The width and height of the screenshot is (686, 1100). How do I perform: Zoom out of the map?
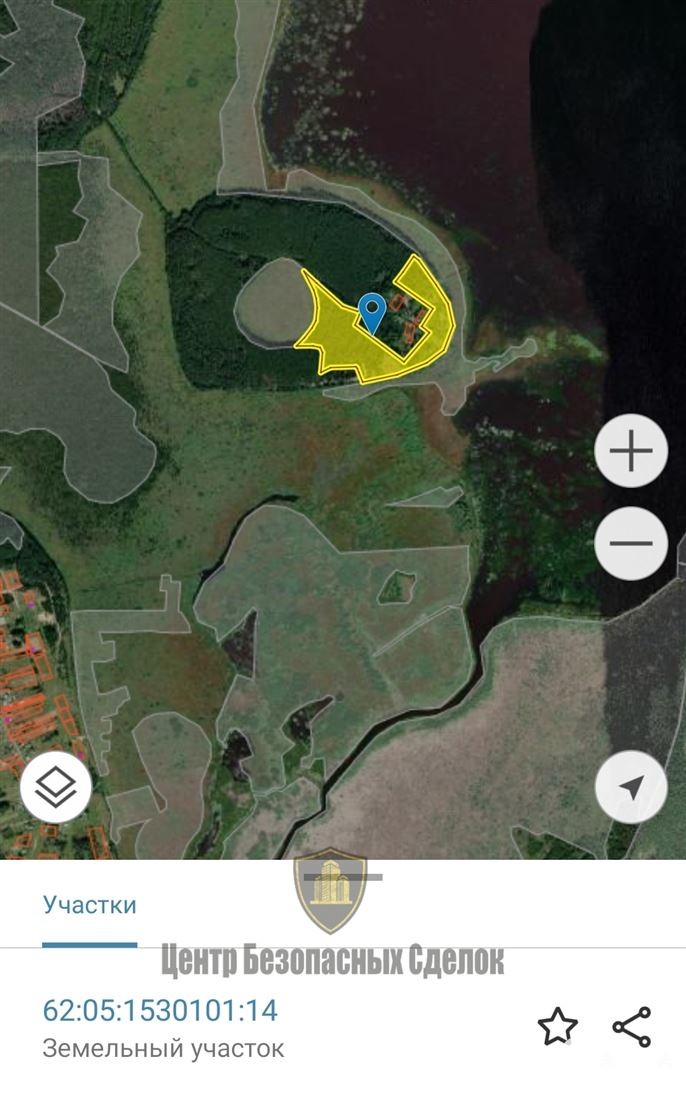click(x=631, y=543)
